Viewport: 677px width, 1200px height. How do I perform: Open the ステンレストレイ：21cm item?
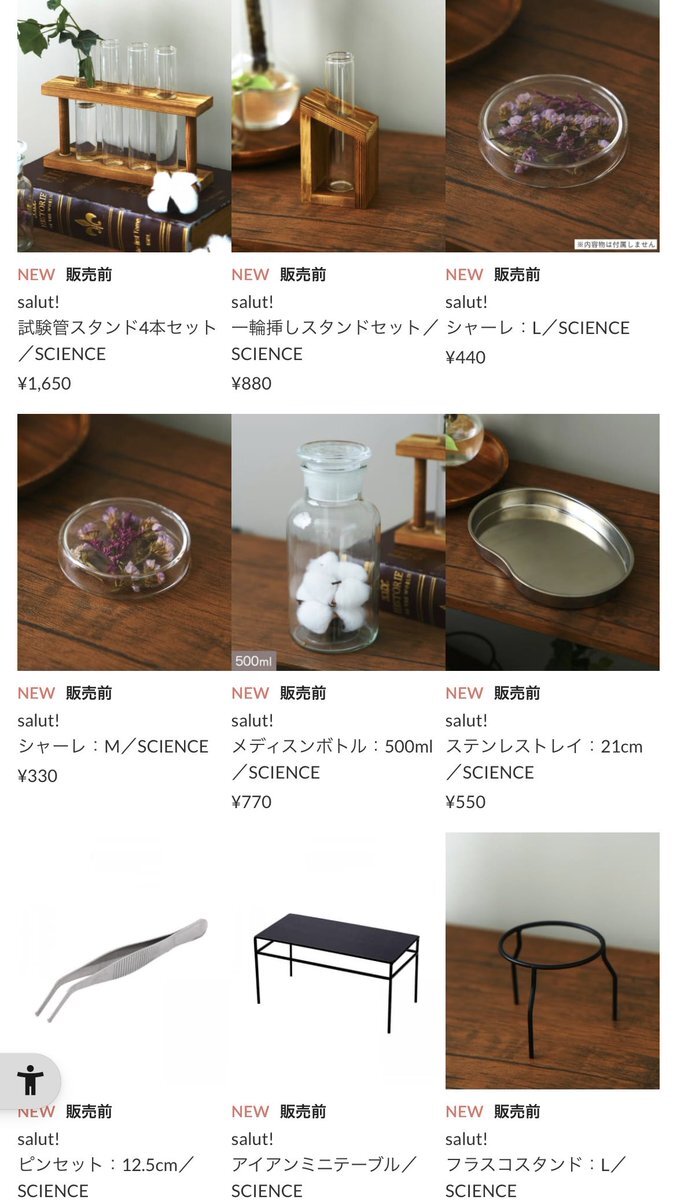[x=552, y=542]
